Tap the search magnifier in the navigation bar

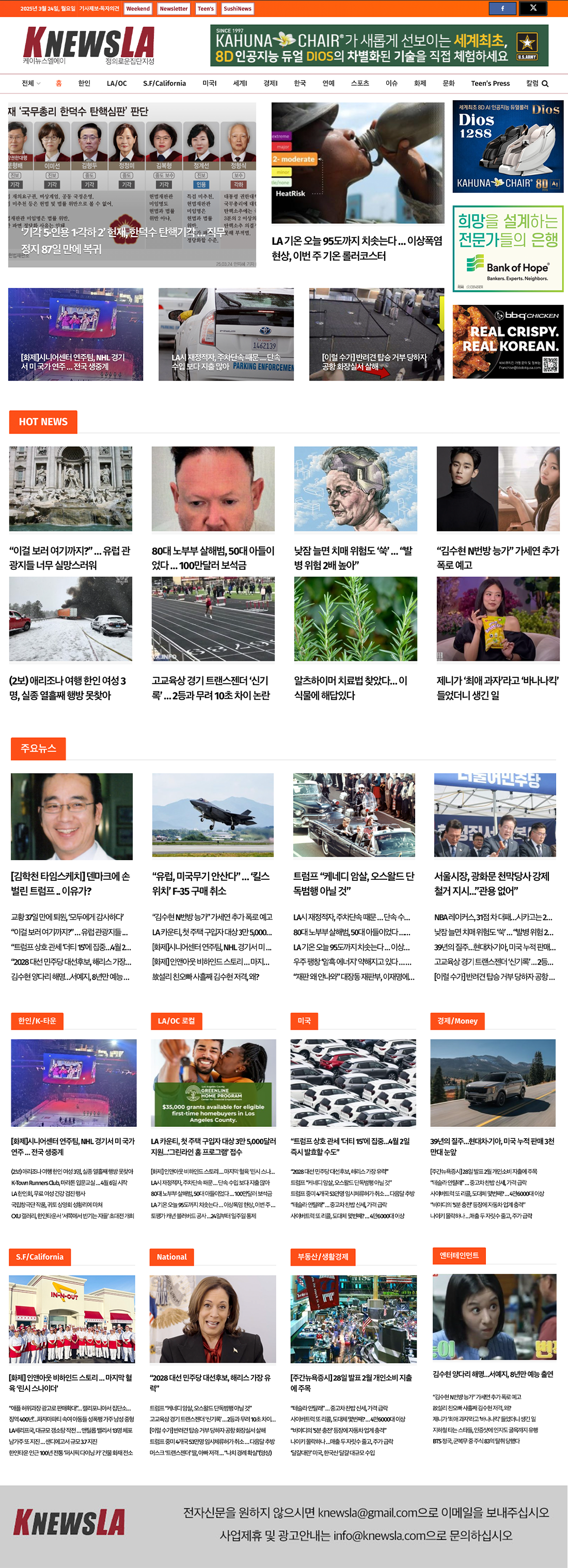point(545,84)
